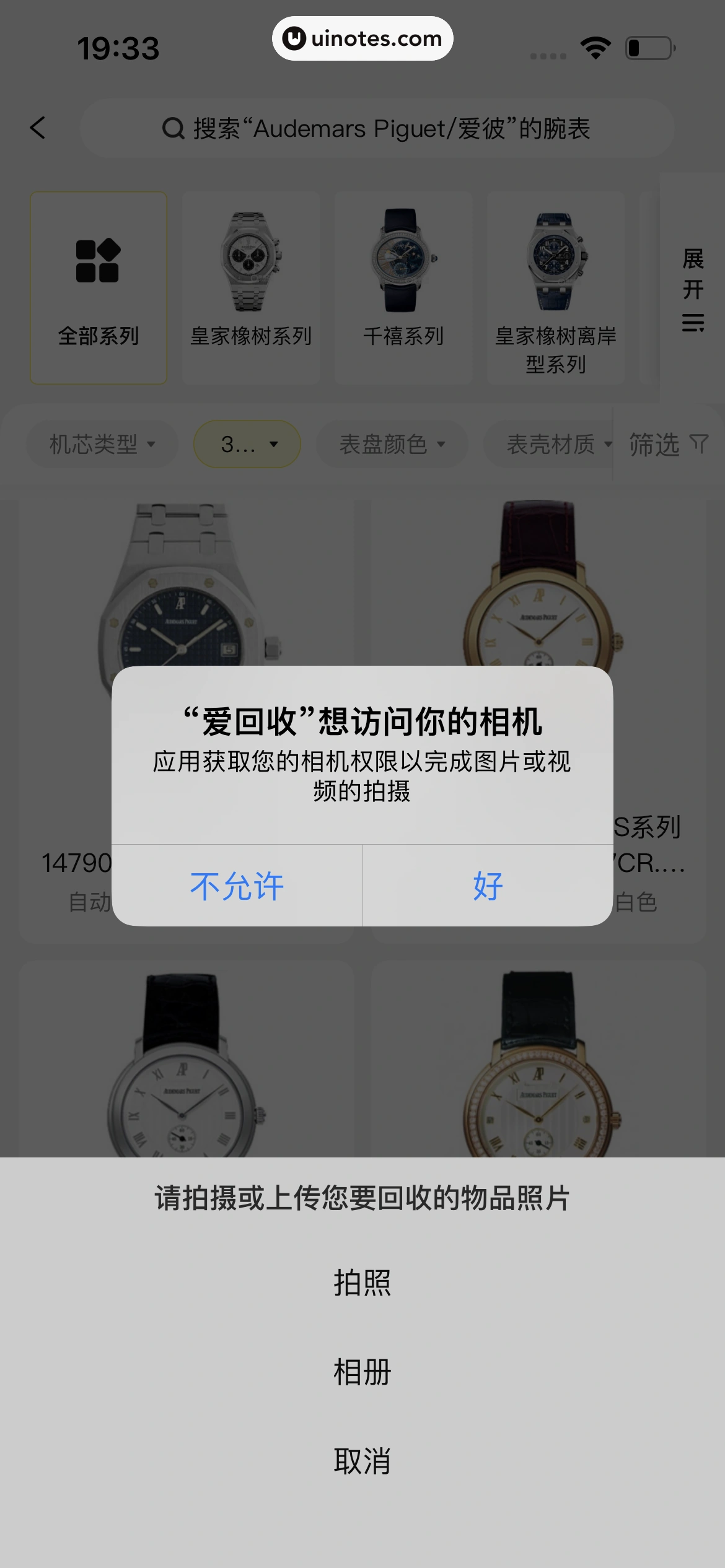Tap the uinotes.com pill at the top
725x1568 pixels.
362,38
